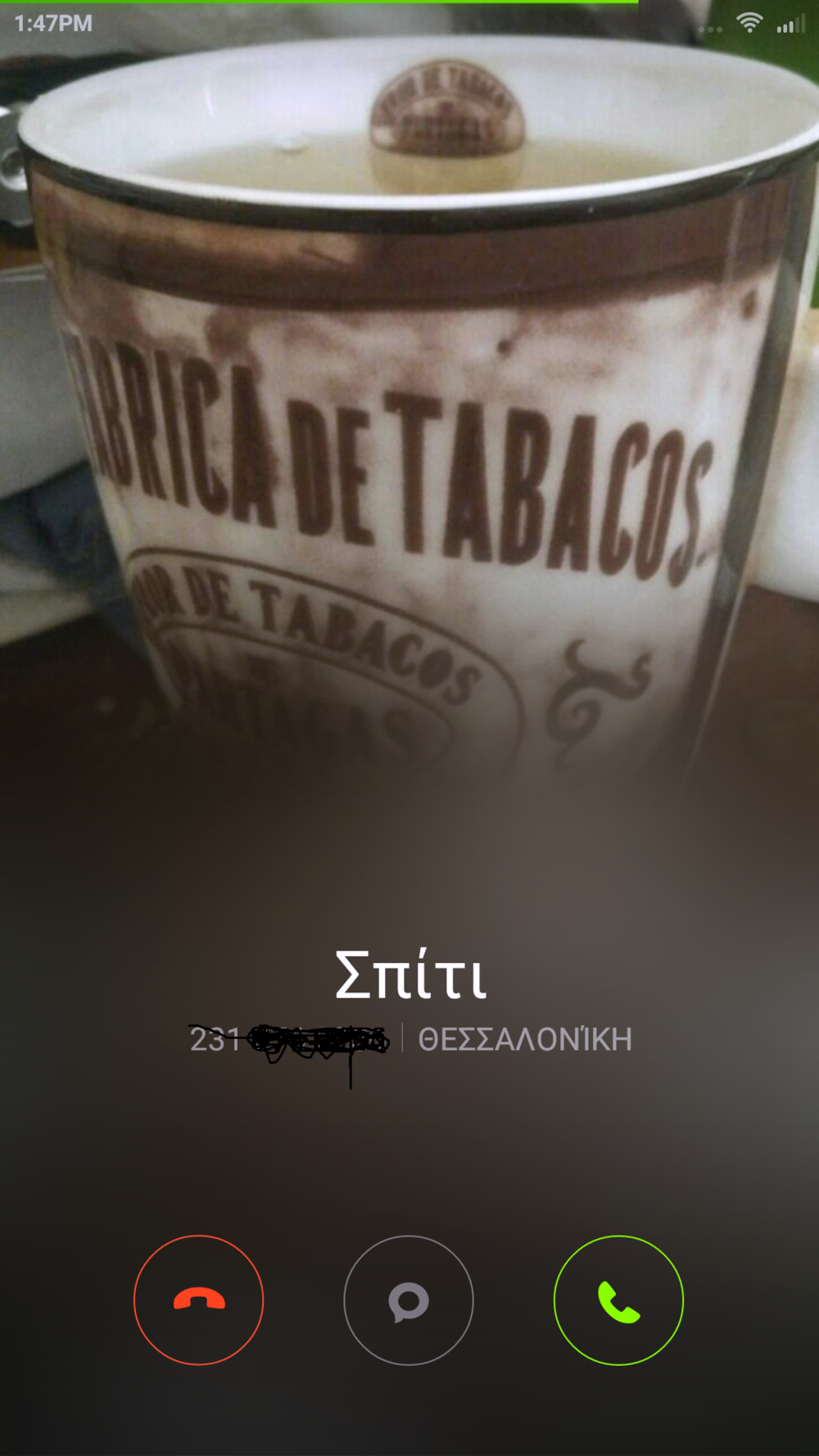Reply to the call with a message
This screenshot has width=819, height=1456.
(409, 1300)
